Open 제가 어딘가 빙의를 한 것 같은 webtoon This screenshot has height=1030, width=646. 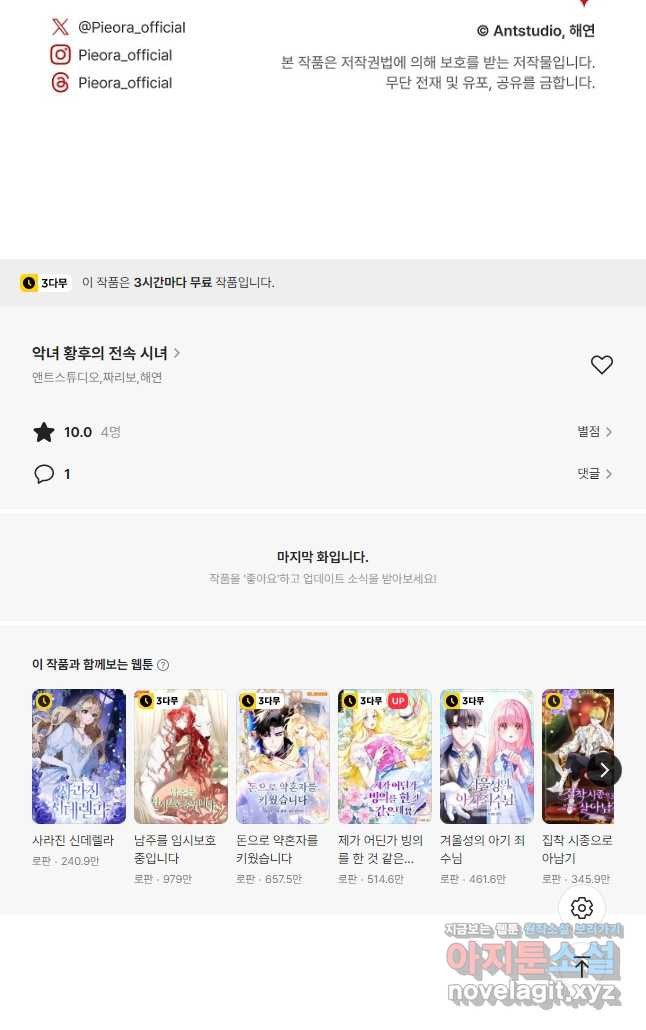(x=385, y=756)
